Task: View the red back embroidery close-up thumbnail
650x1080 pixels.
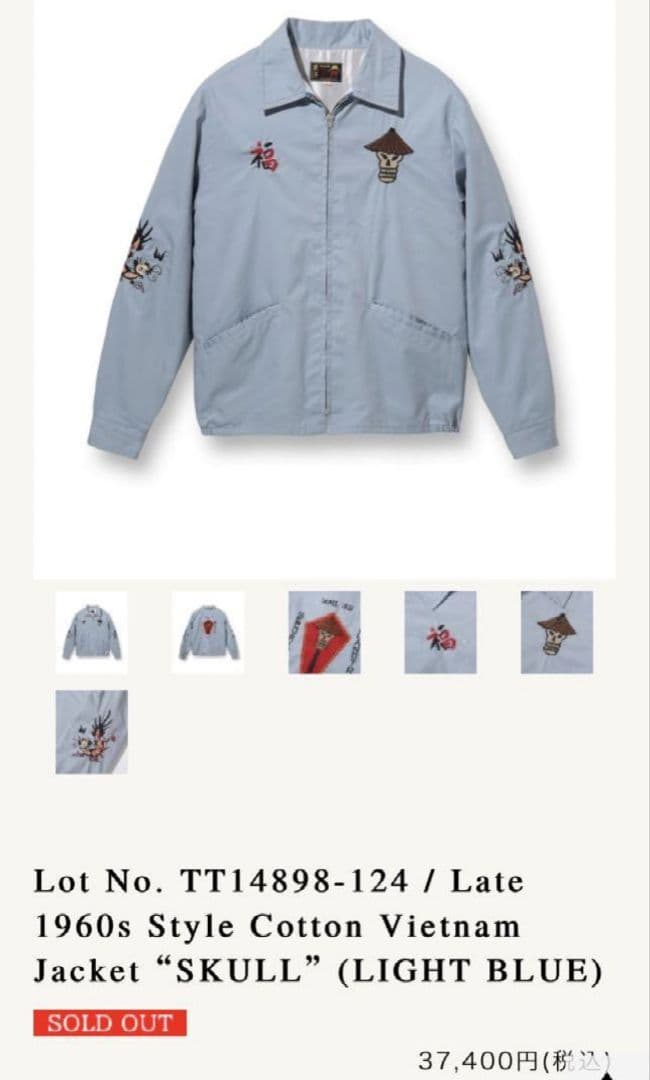Action: coord(324,632)
